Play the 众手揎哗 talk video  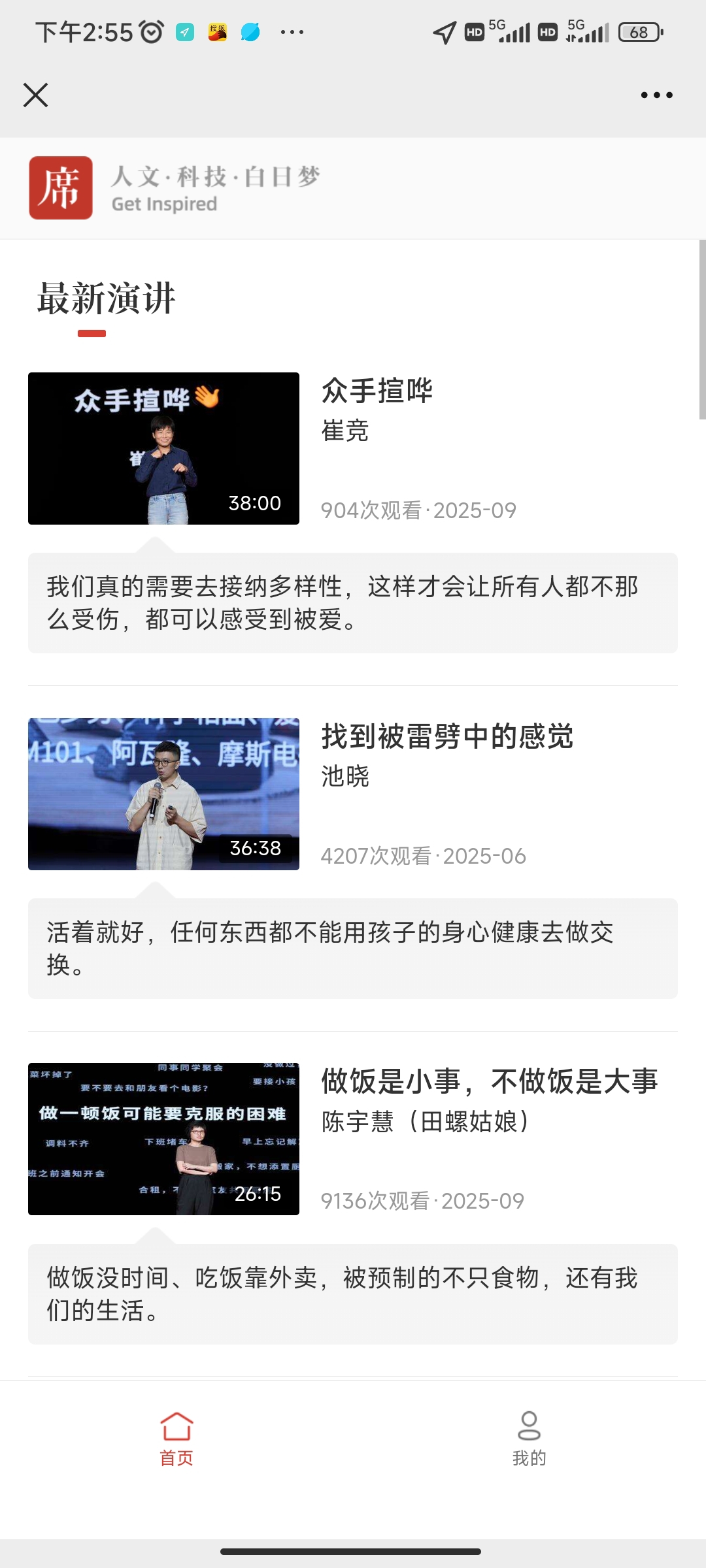[x=163, y=448]
